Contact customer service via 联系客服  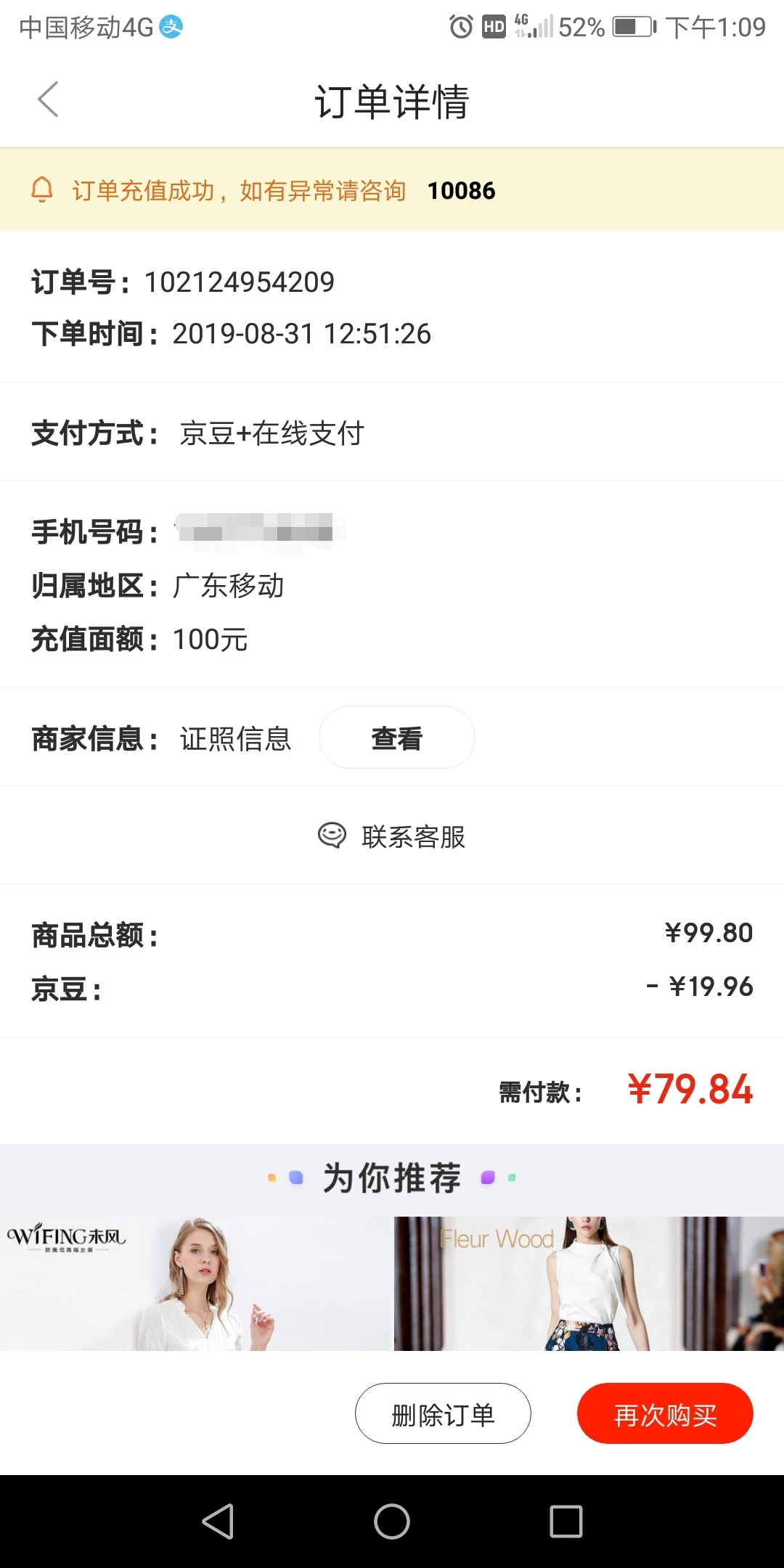click(x=392, y=836)
